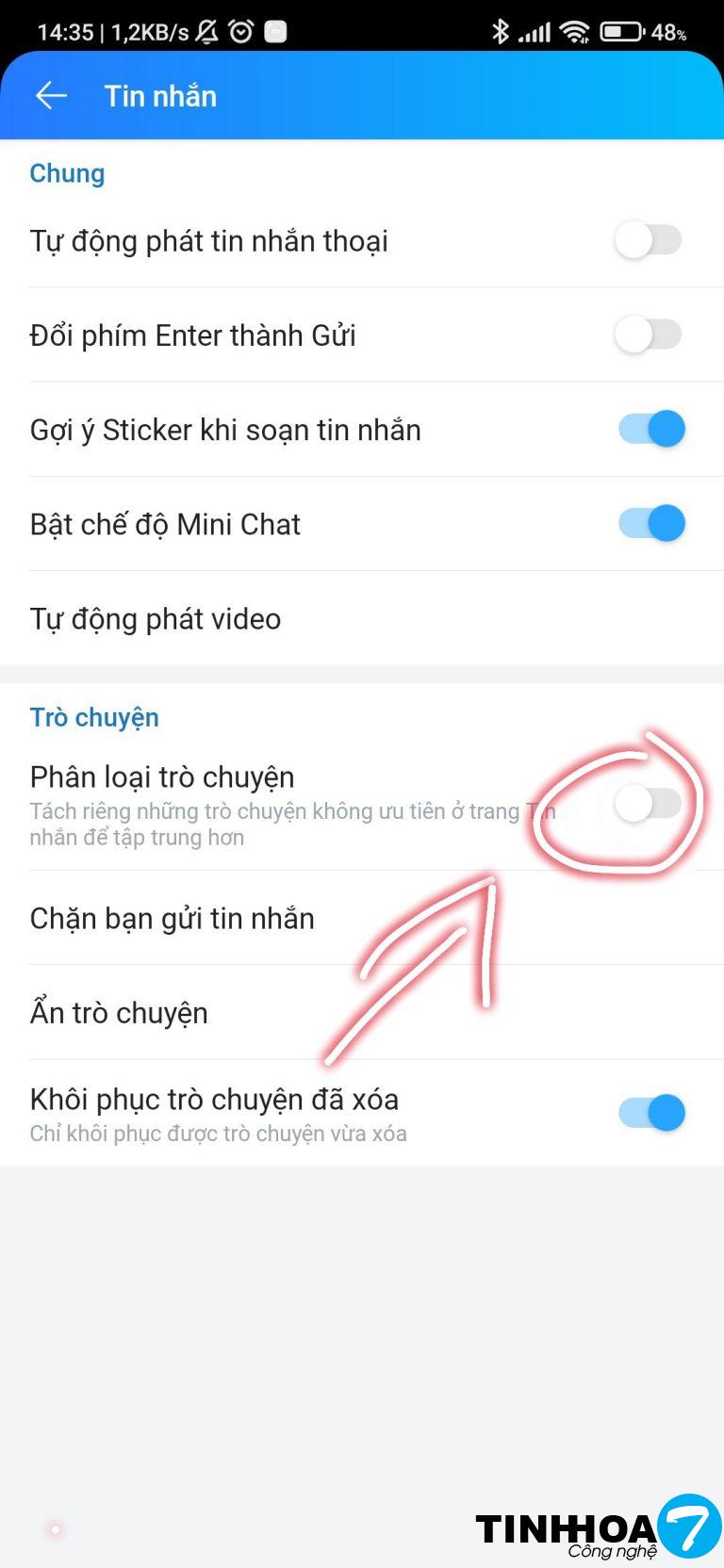The width and height of the screenshot is (724, 1568).
Task: Turn on Đổi phím Enter thành Gửi
Action: coord(649,335)
